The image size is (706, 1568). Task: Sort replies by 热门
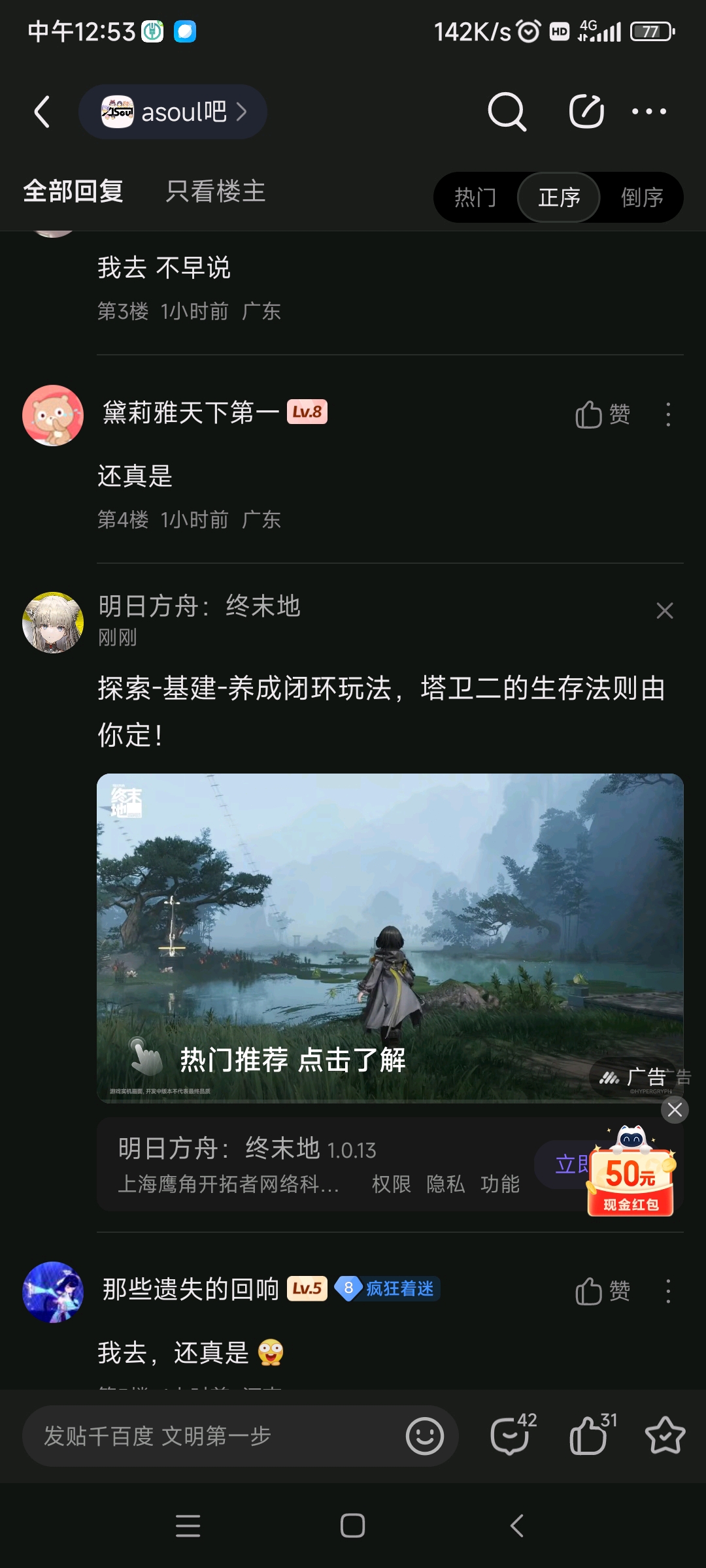pyautogui.click(x=475, y=197)
